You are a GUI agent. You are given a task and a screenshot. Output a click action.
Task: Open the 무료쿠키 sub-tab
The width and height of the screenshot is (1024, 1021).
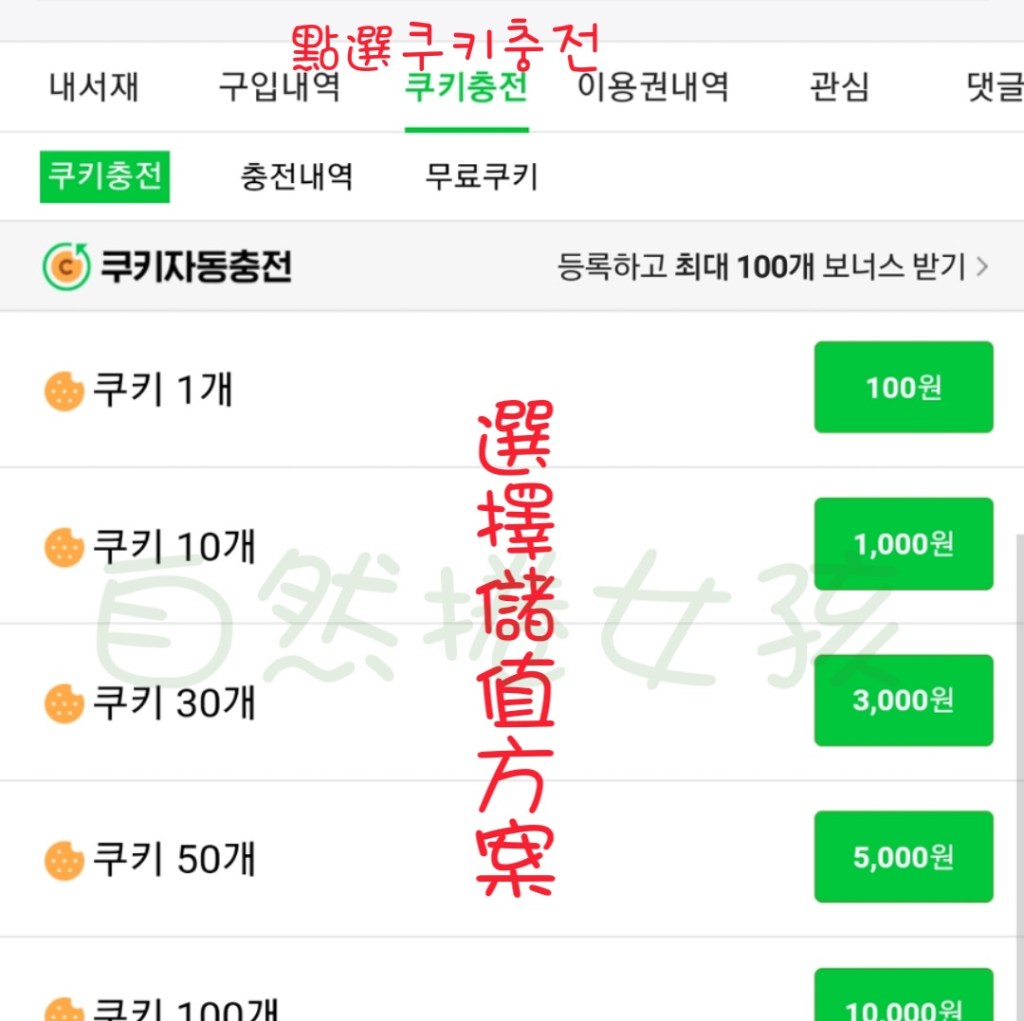481,177
